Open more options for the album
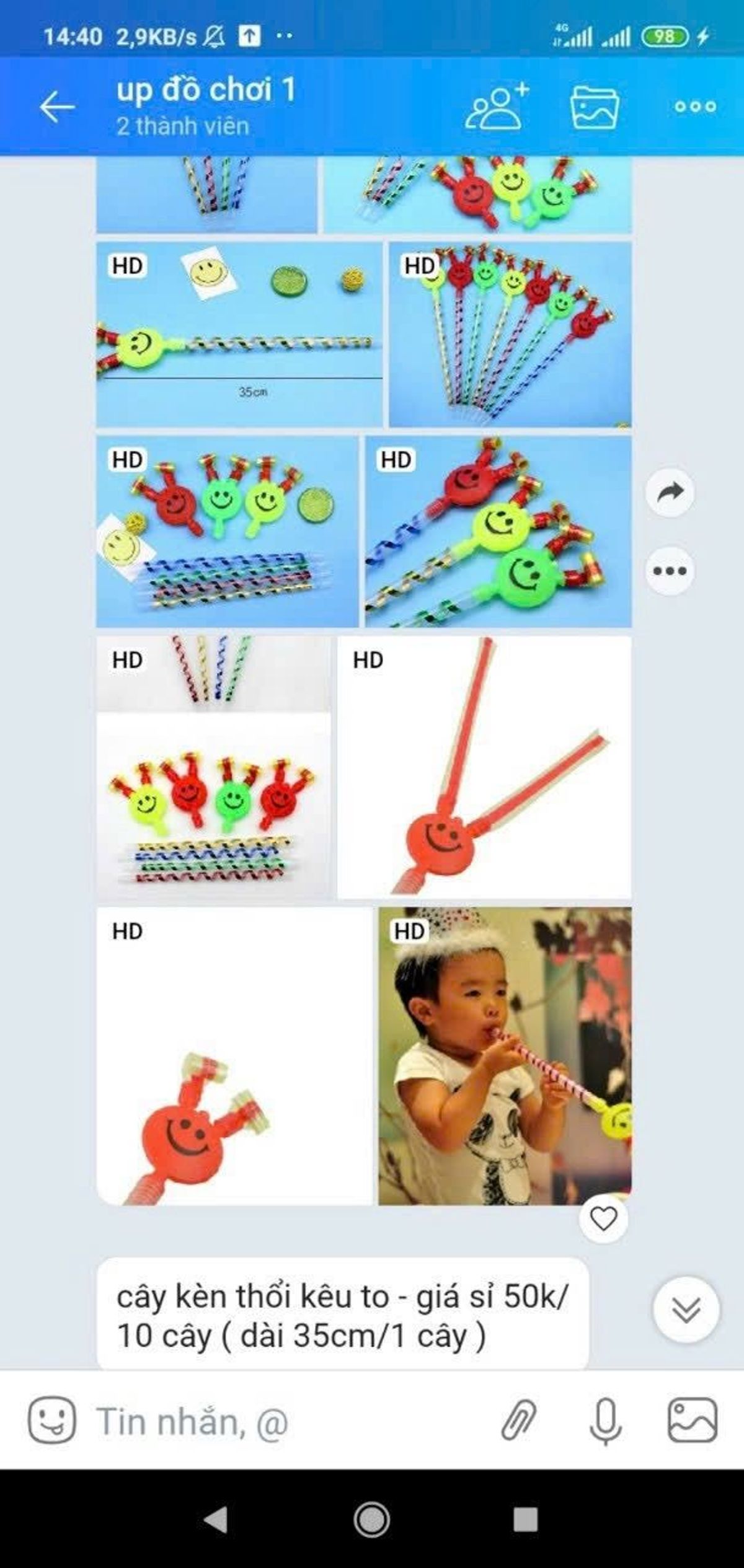The height and width of the screenshot is (1568, 744). point(670,571)
